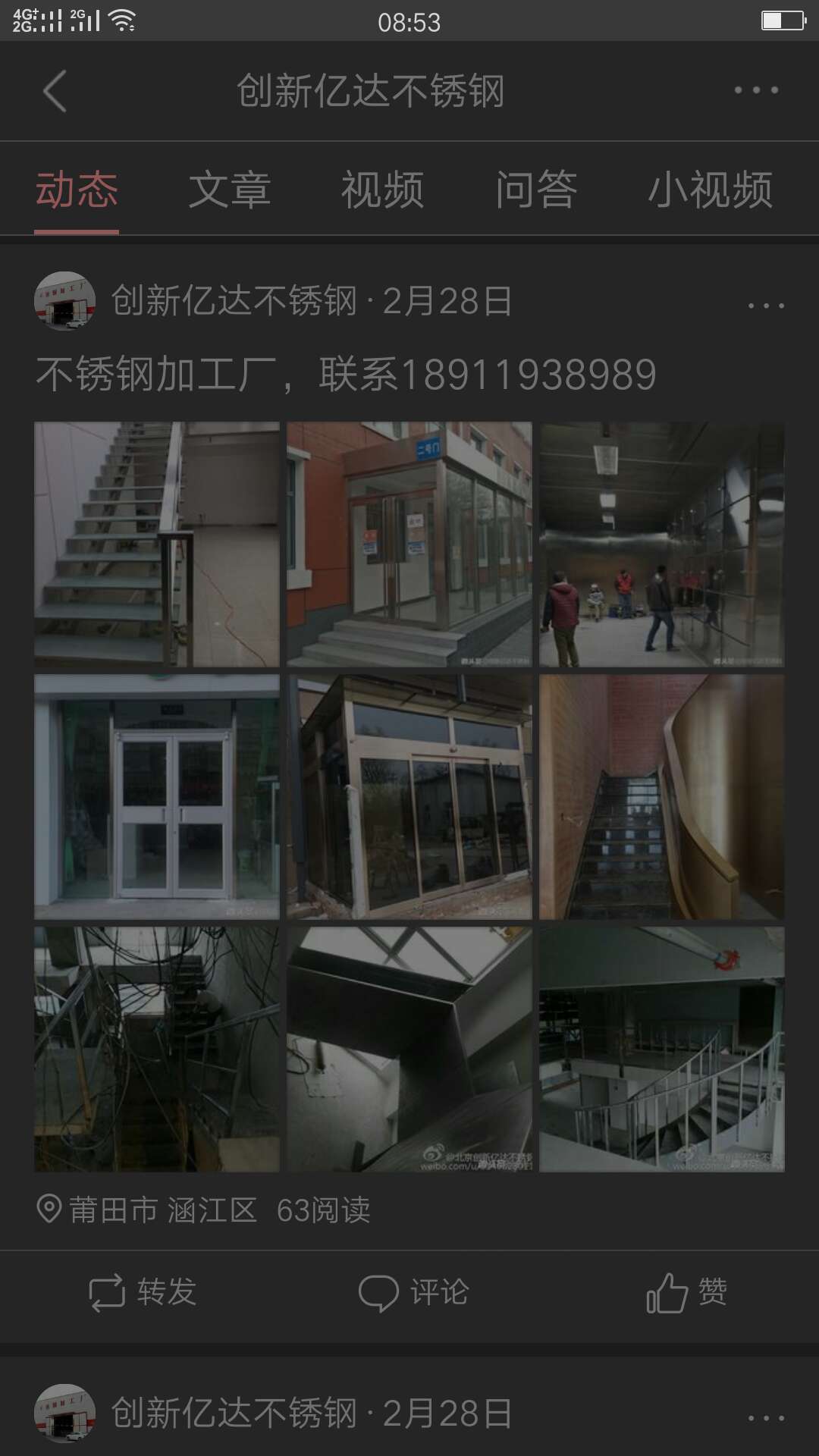View the white double door photo
The height and width of the screenshot is (1456, 819).
[x=157, y=797]
